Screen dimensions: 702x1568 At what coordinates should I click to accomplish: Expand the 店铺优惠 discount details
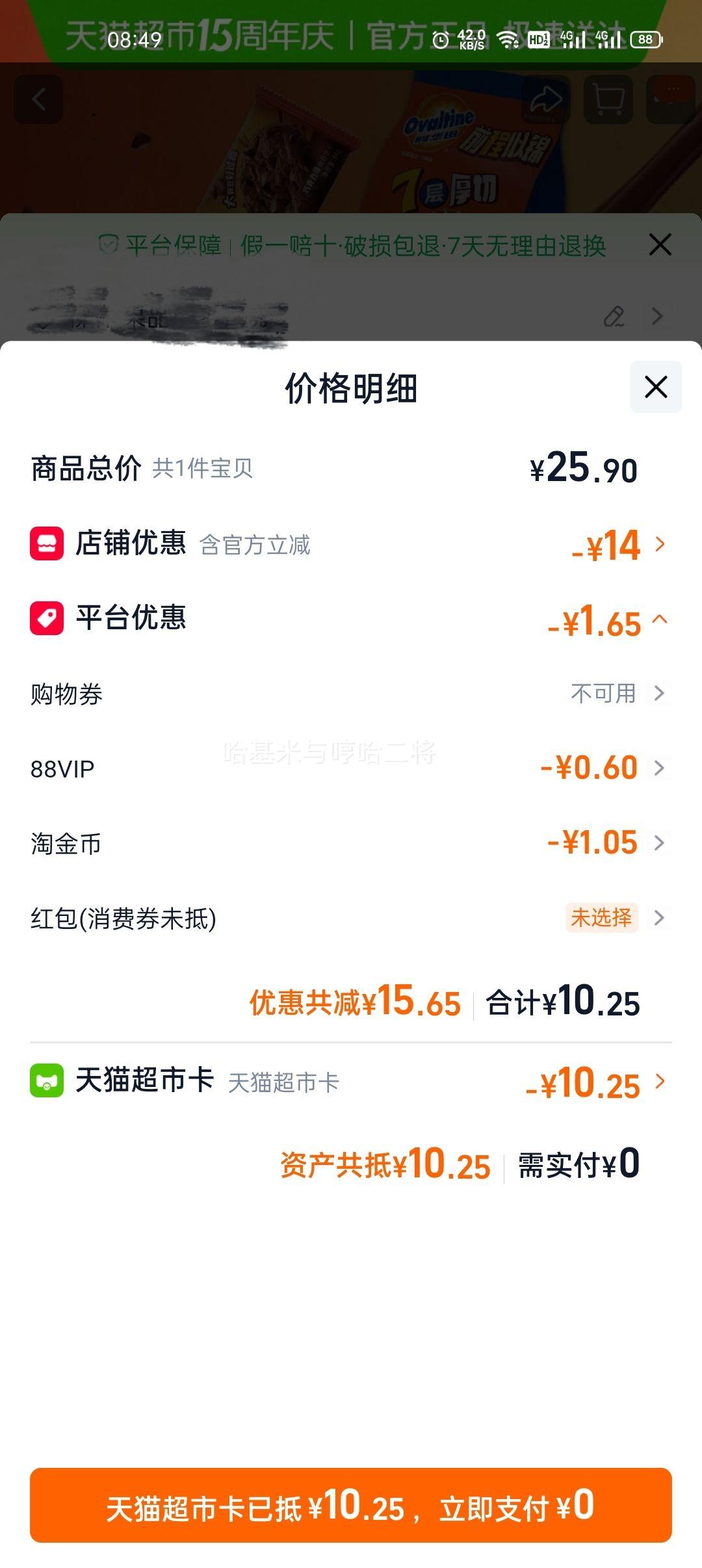tap(660, 546)
